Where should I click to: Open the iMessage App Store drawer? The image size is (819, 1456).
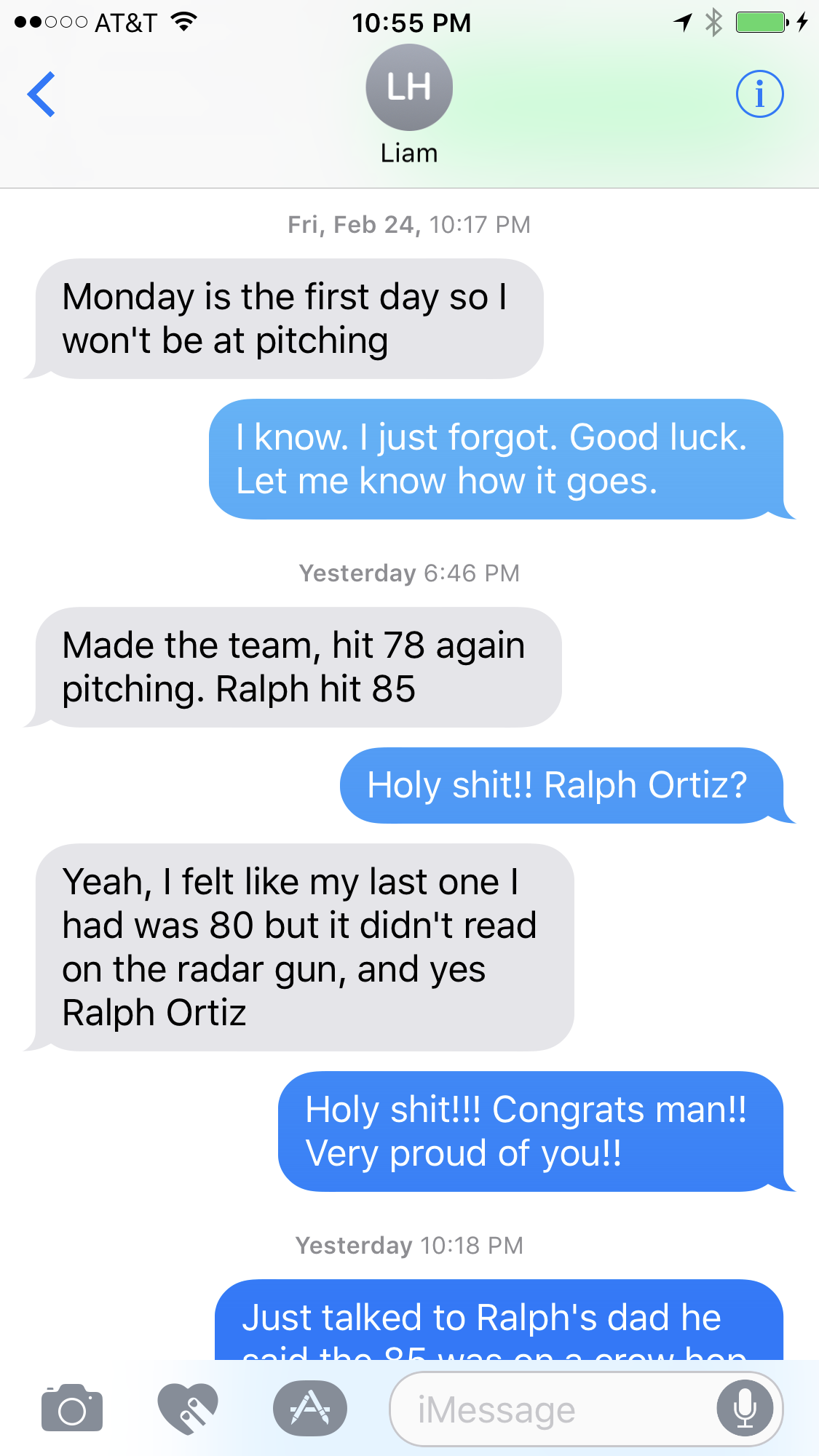[310, 1409]
